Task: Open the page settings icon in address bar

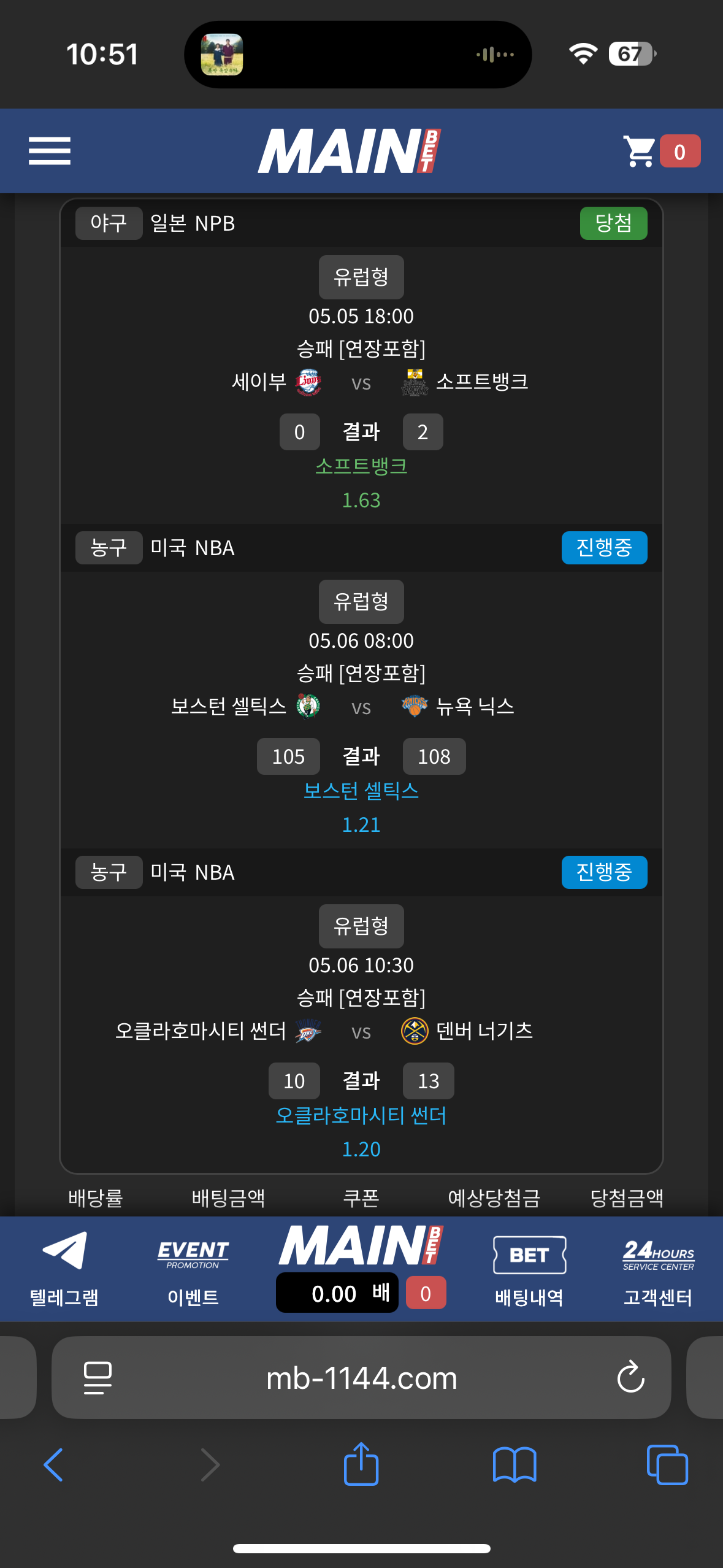Action: click(98, 1378)
